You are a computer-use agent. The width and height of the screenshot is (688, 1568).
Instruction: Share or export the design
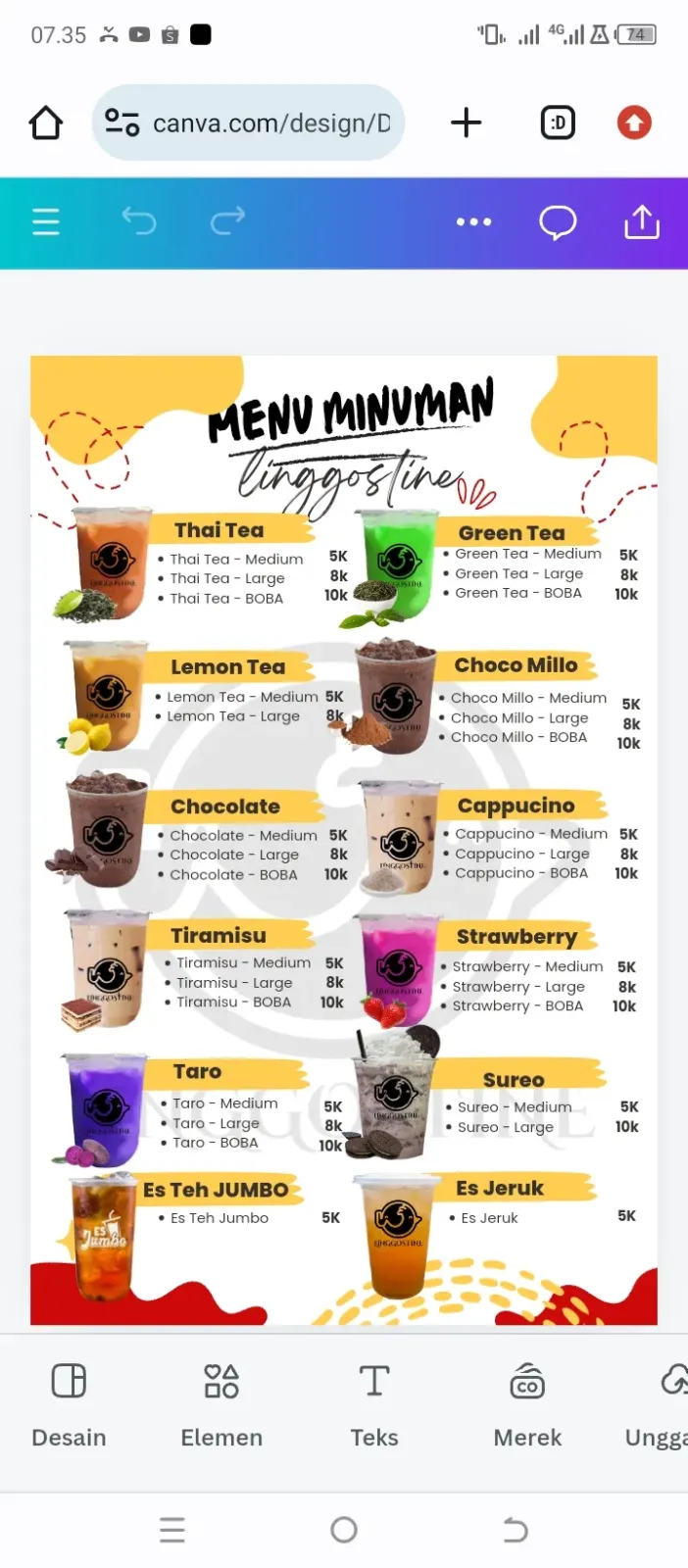coord(642,221)
